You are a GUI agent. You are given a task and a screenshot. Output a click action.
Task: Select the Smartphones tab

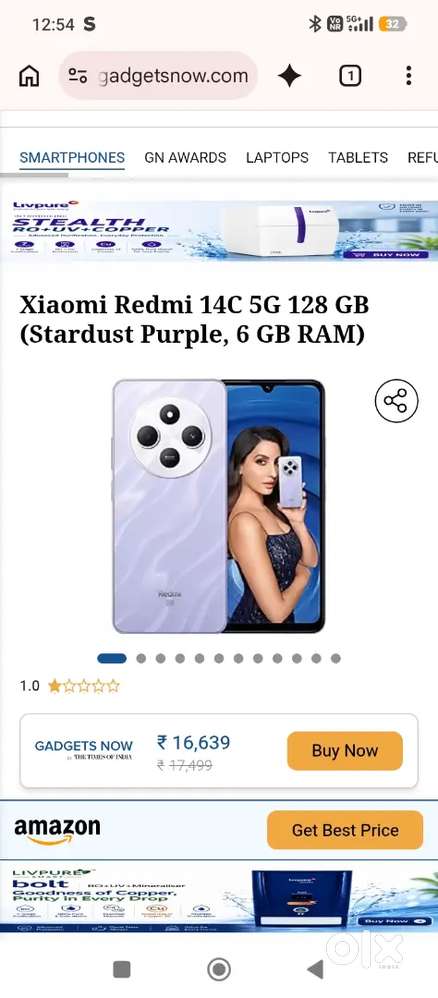pyautogui.click(x=72, y=157)
